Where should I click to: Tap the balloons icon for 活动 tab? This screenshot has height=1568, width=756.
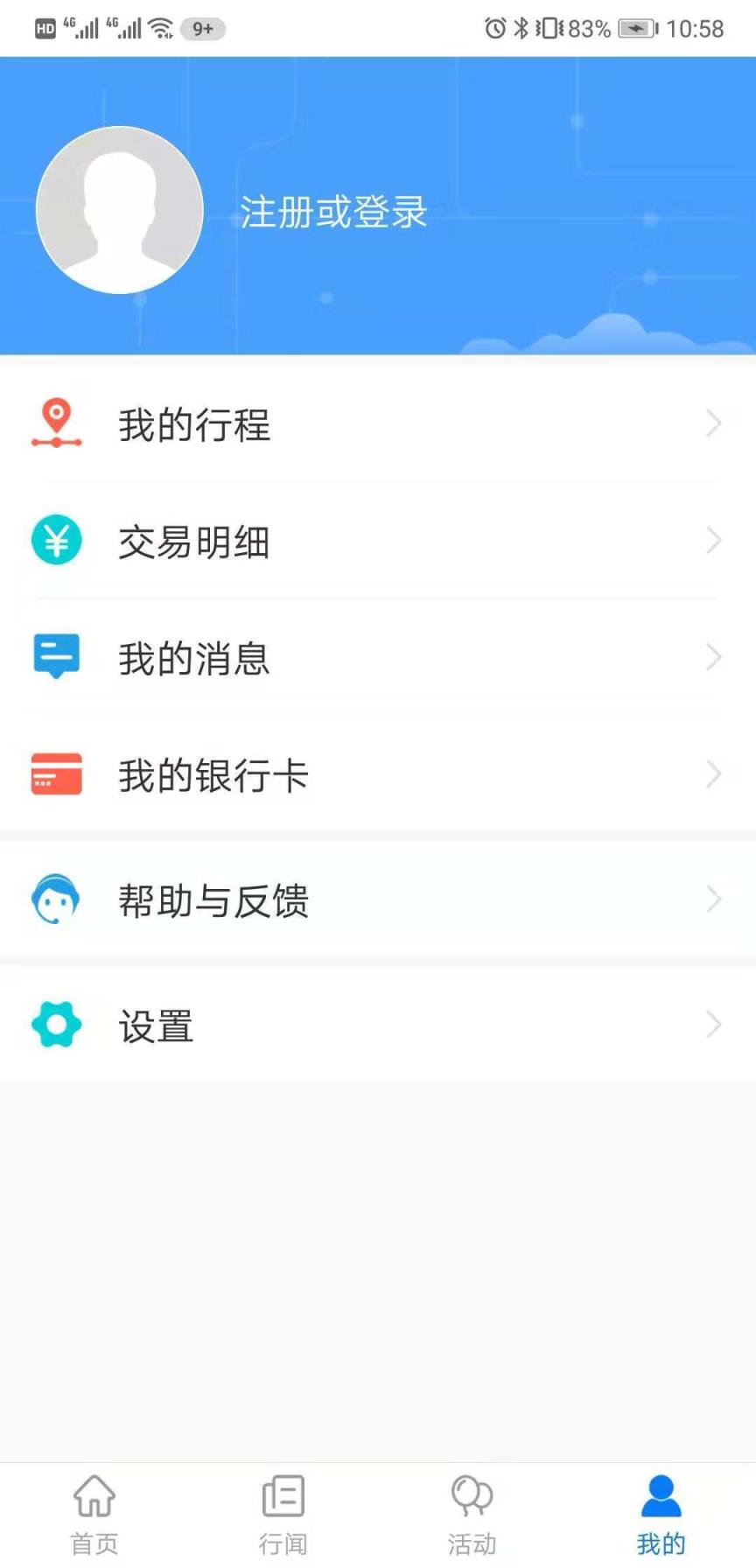point(472,1498)
